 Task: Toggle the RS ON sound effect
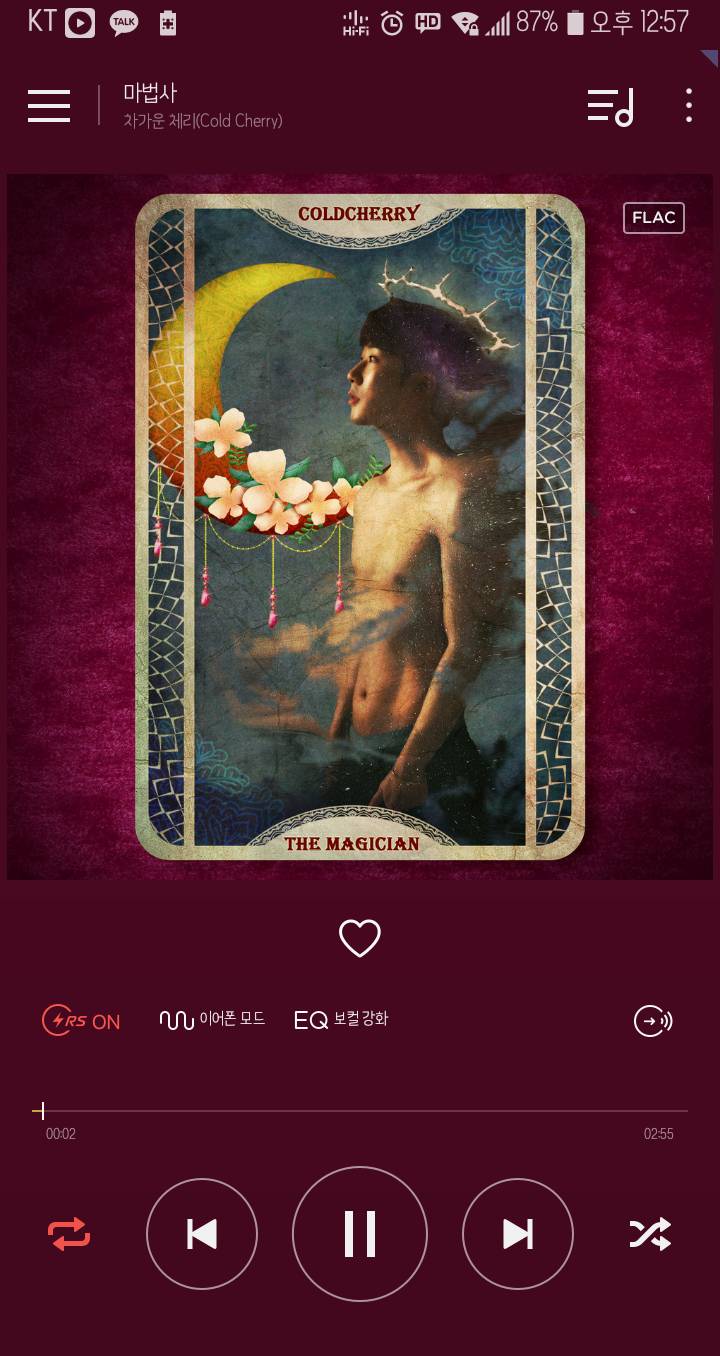pyautogui.click(x=81, y=1021)
